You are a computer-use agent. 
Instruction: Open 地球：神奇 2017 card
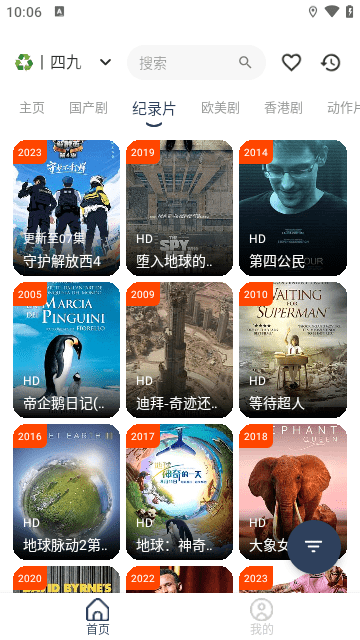click(x=180, y=492)
